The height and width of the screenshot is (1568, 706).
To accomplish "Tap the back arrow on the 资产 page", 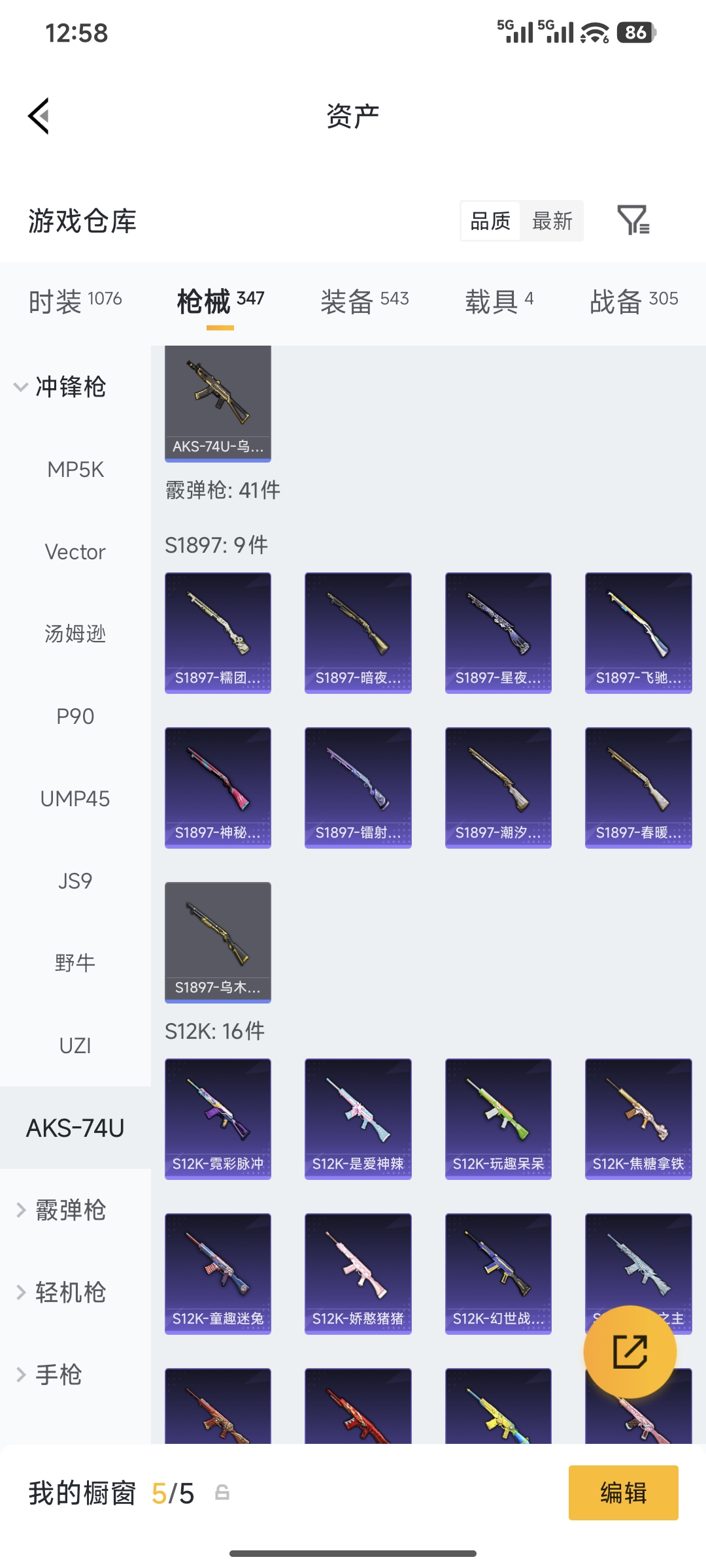I will 39,116.
